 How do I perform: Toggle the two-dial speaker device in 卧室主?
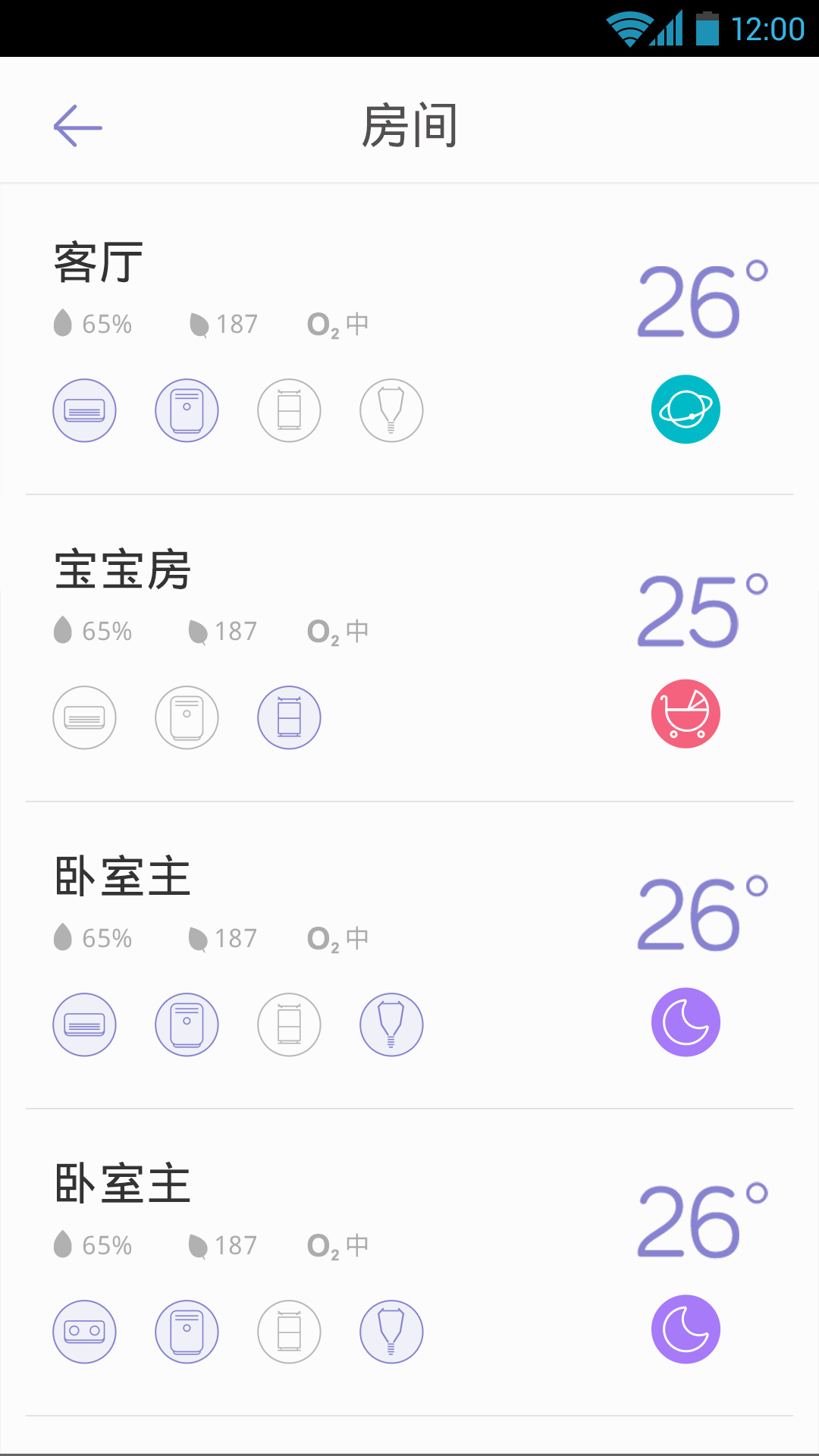click(84, 1332)
